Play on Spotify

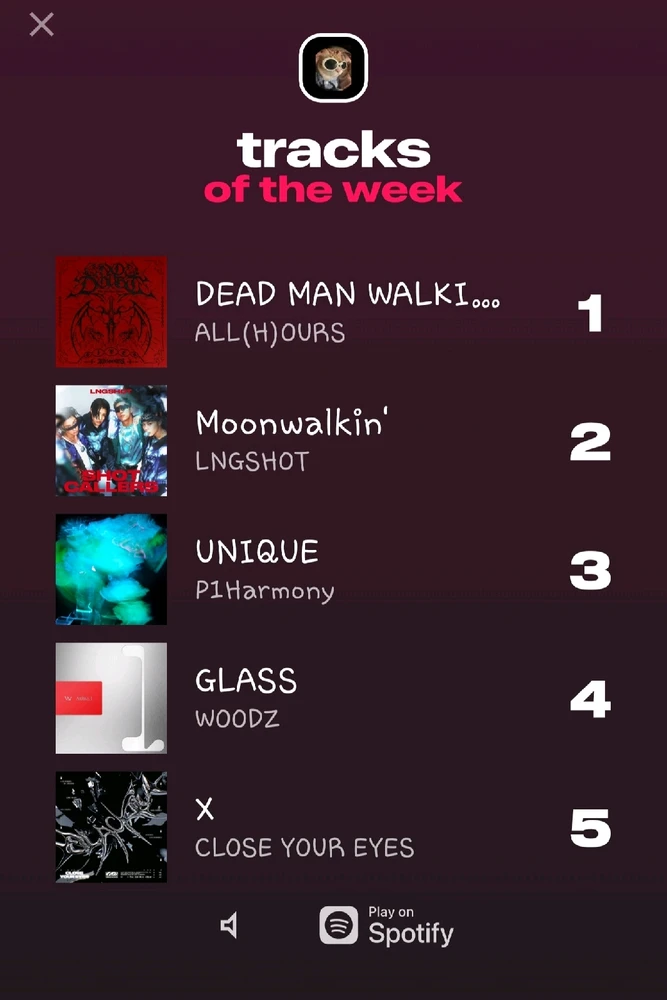[x=387, y=926]
